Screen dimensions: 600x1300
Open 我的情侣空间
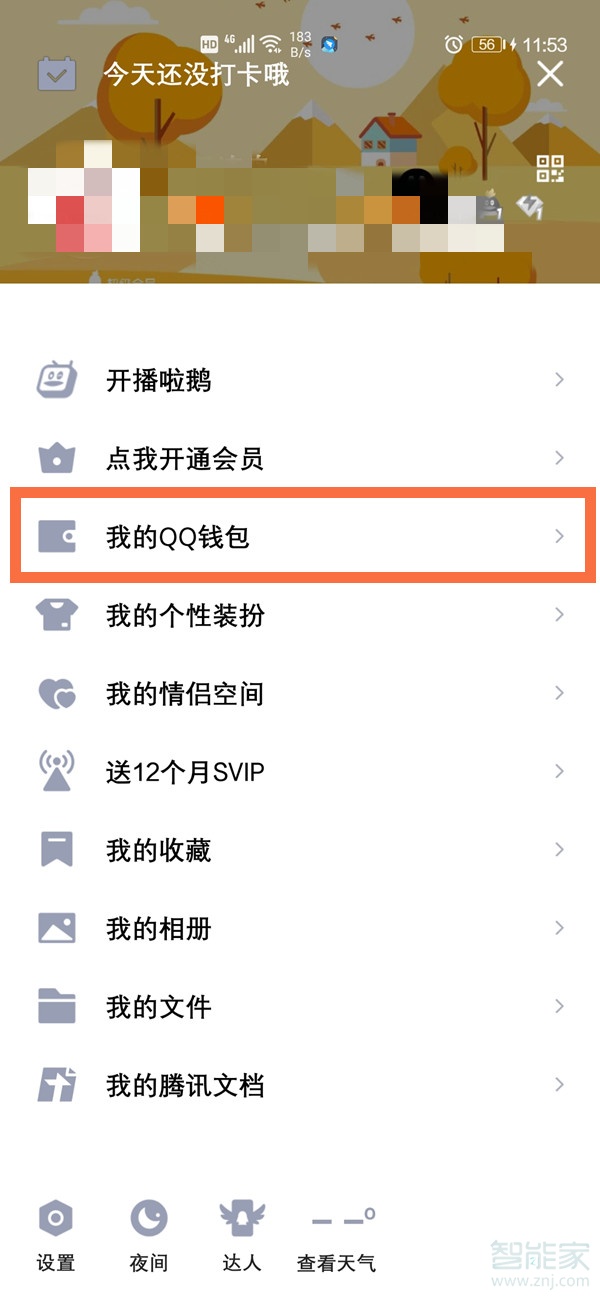point(300,693)
